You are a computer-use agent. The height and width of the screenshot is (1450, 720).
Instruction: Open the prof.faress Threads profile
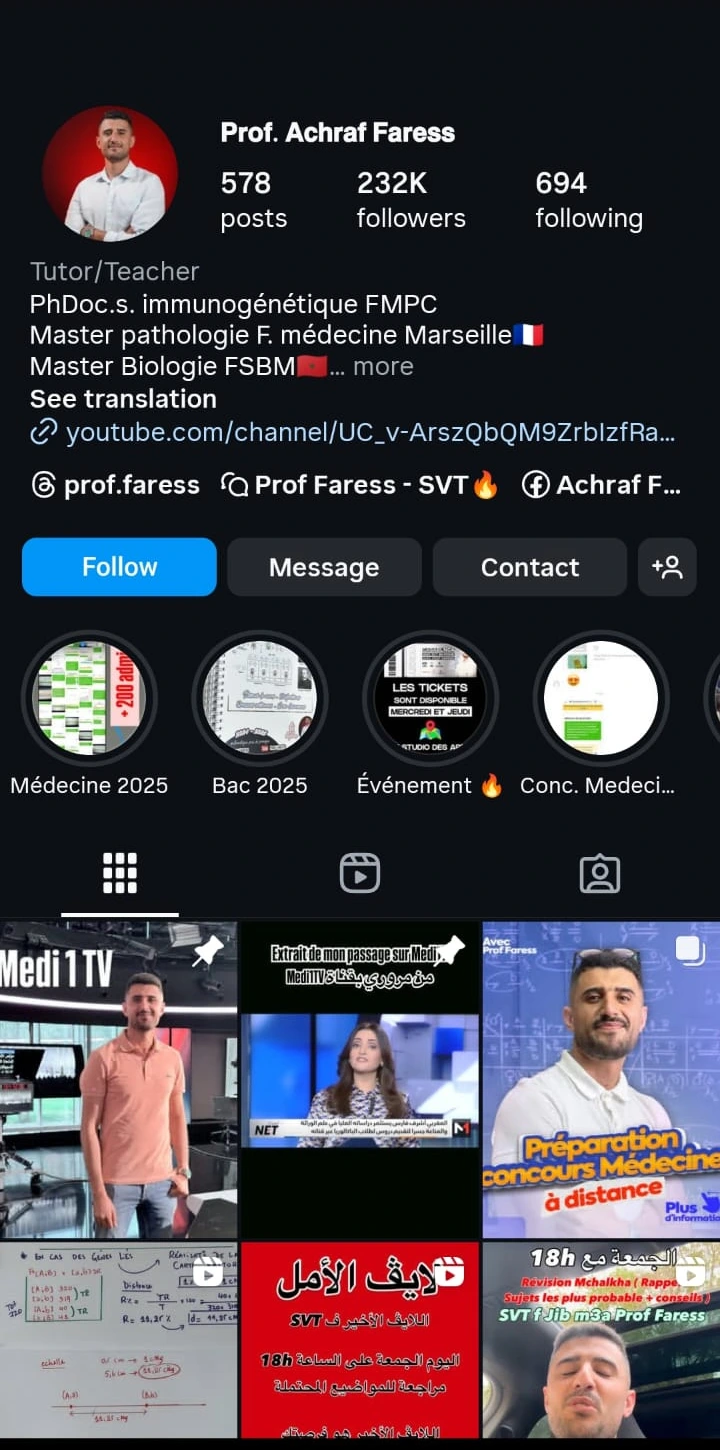(116, 485)
